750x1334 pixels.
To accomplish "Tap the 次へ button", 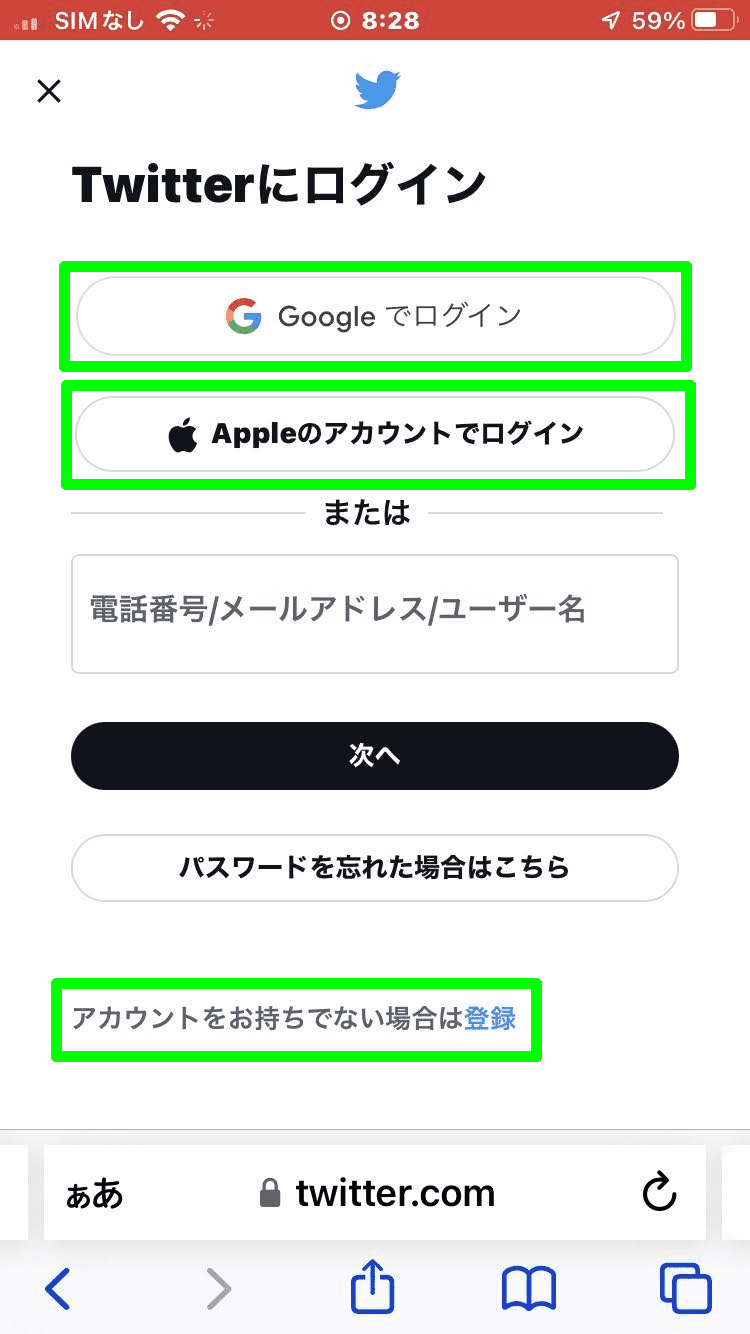I will click(x=375, y=756).
